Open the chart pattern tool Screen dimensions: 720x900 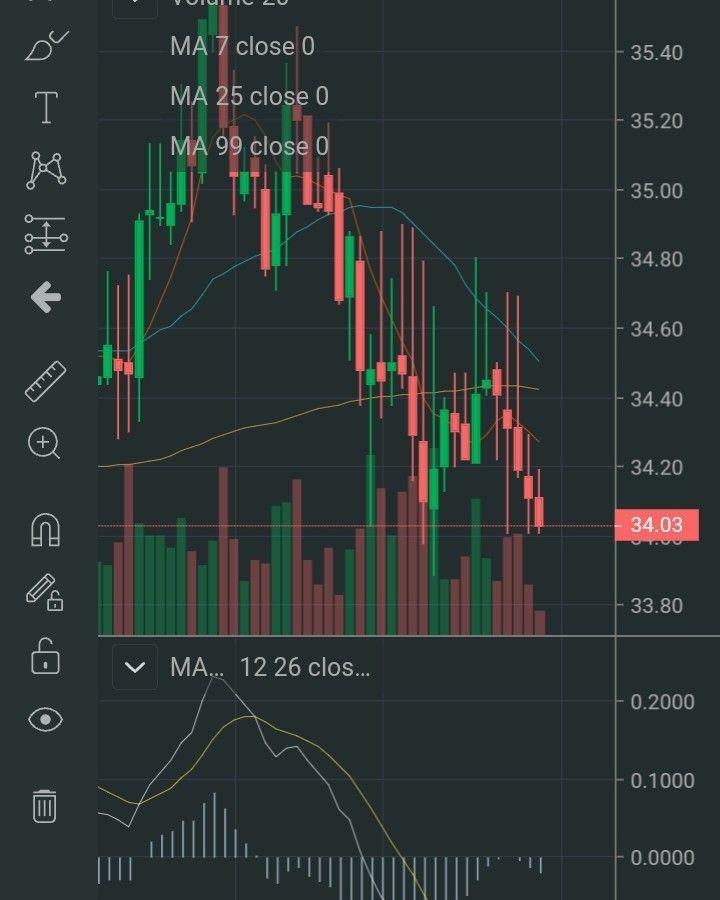pyautogui.click(x=46, y=170)
